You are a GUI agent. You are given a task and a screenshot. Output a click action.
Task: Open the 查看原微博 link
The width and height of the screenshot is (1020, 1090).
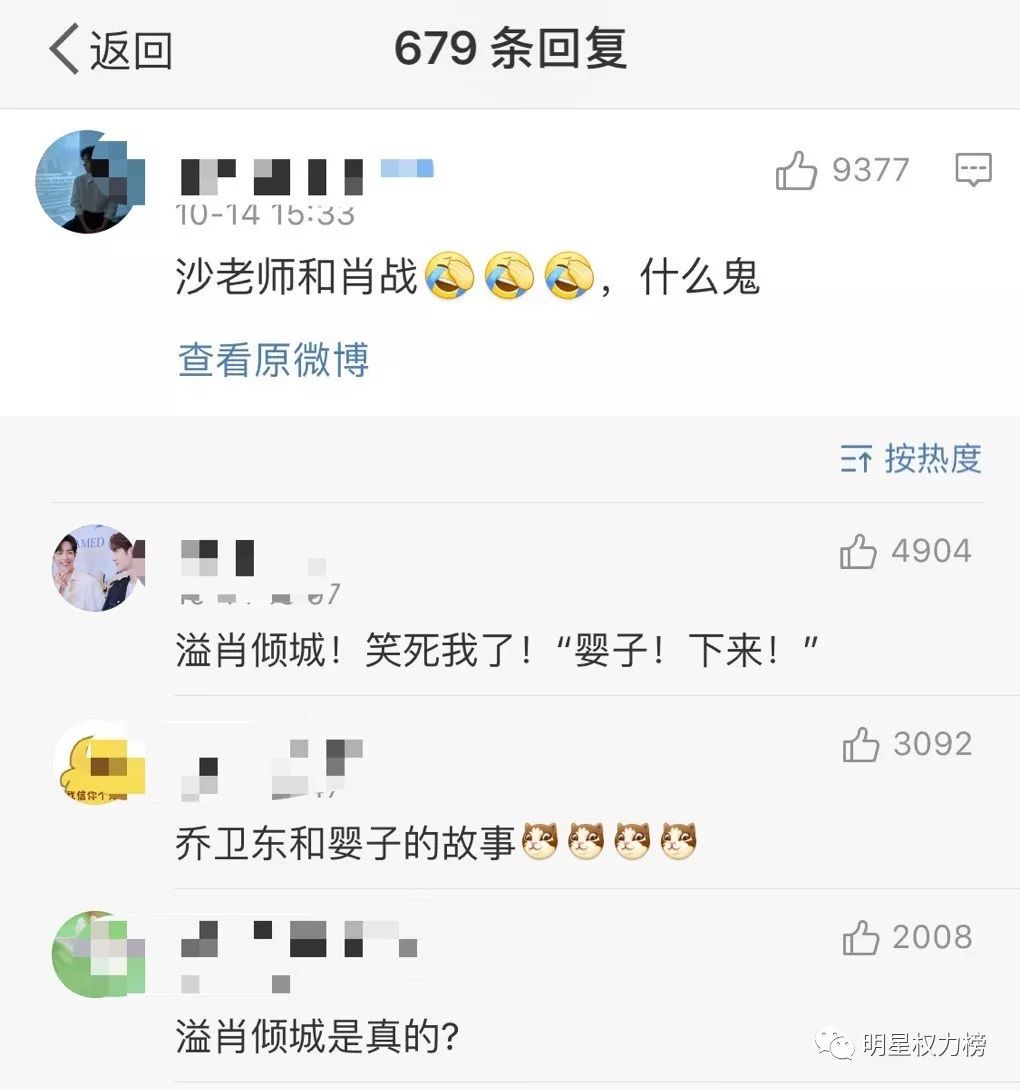(273, 360)
